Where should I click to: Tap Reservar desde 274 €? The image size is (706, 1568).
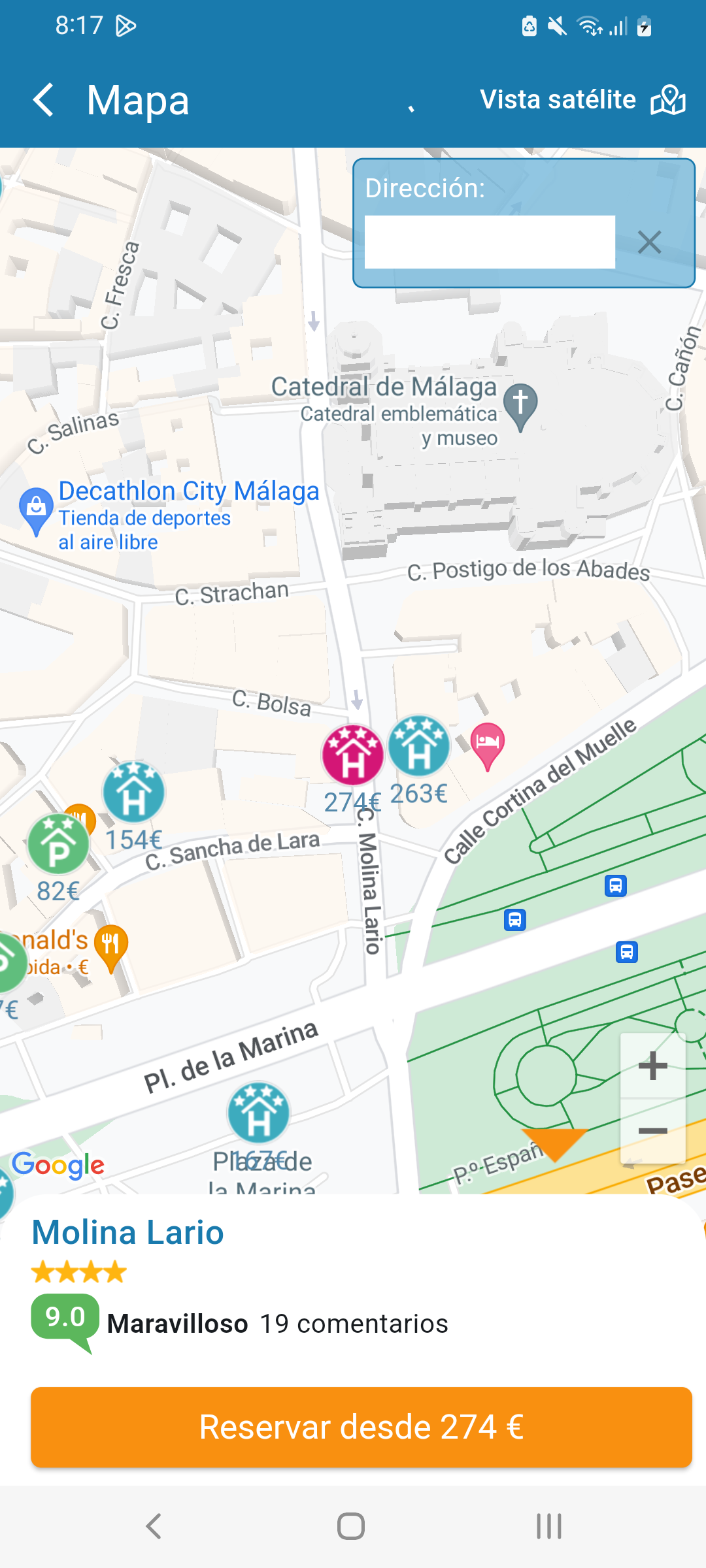point(361,1427)
